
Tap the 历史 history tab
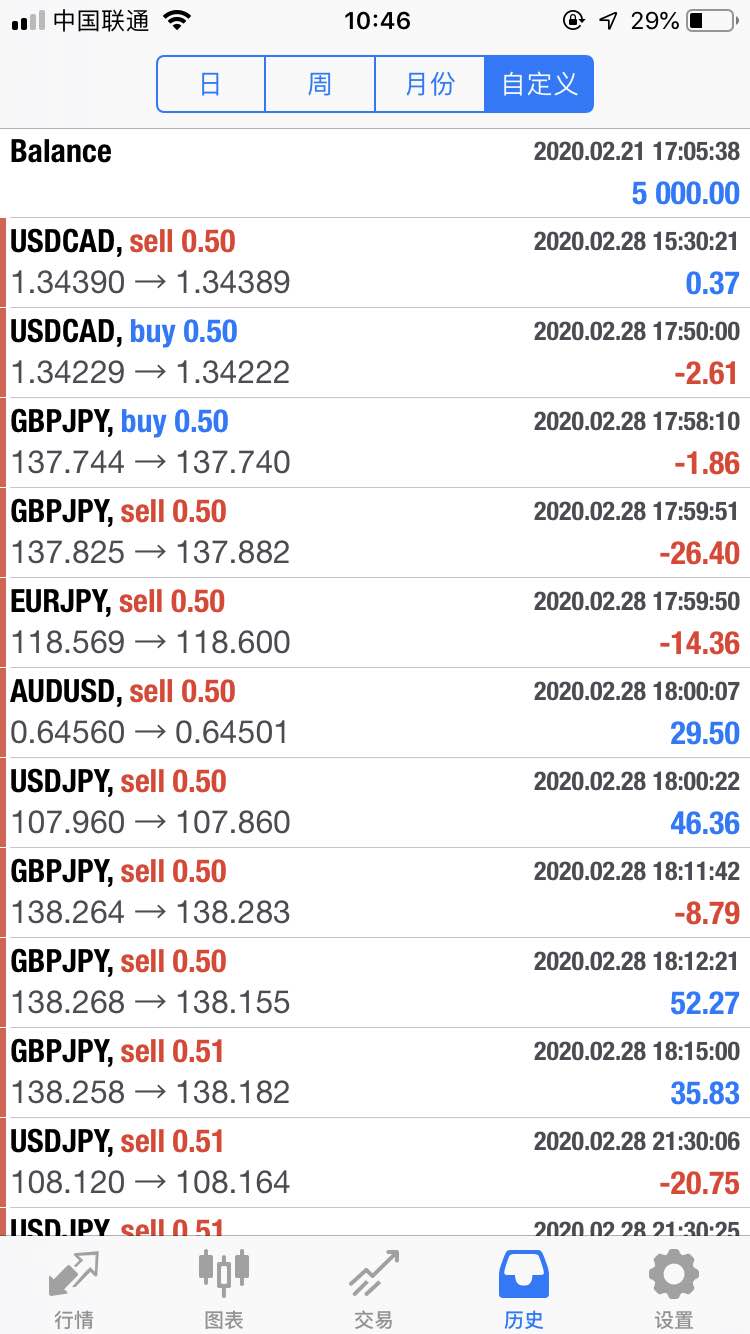click(x=524, y=1289)
